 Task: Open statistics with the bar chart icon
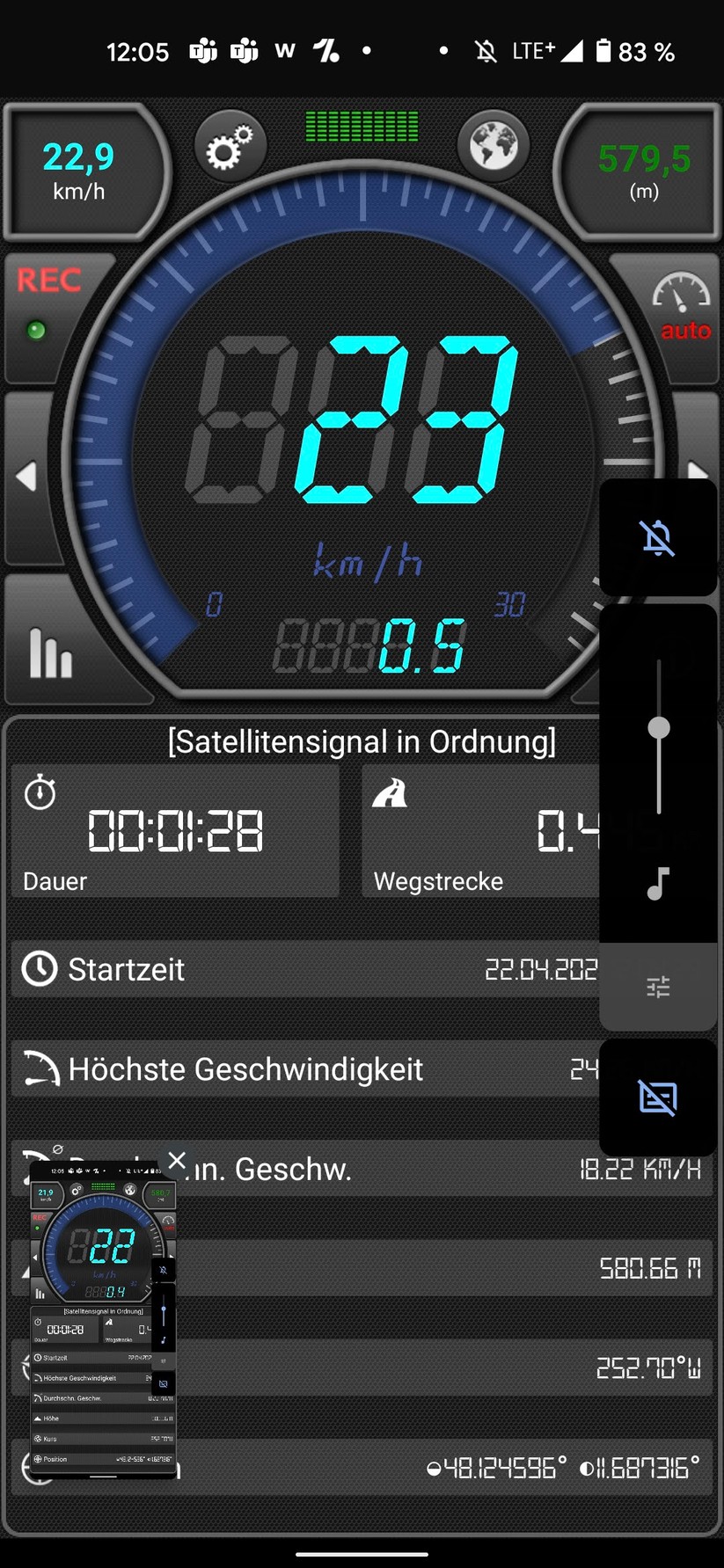50,653
